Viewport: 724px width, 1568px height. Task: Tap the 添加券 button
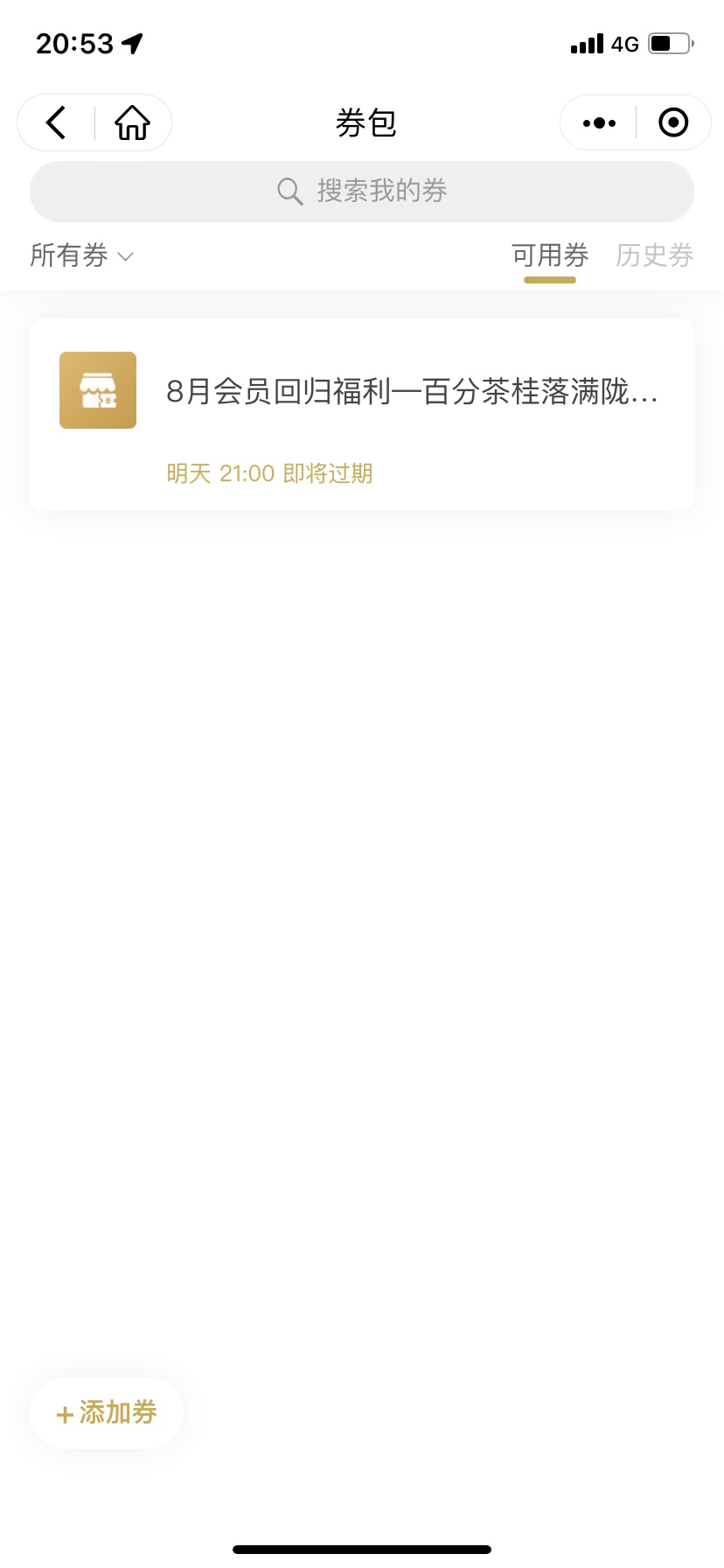[107, 1413]
